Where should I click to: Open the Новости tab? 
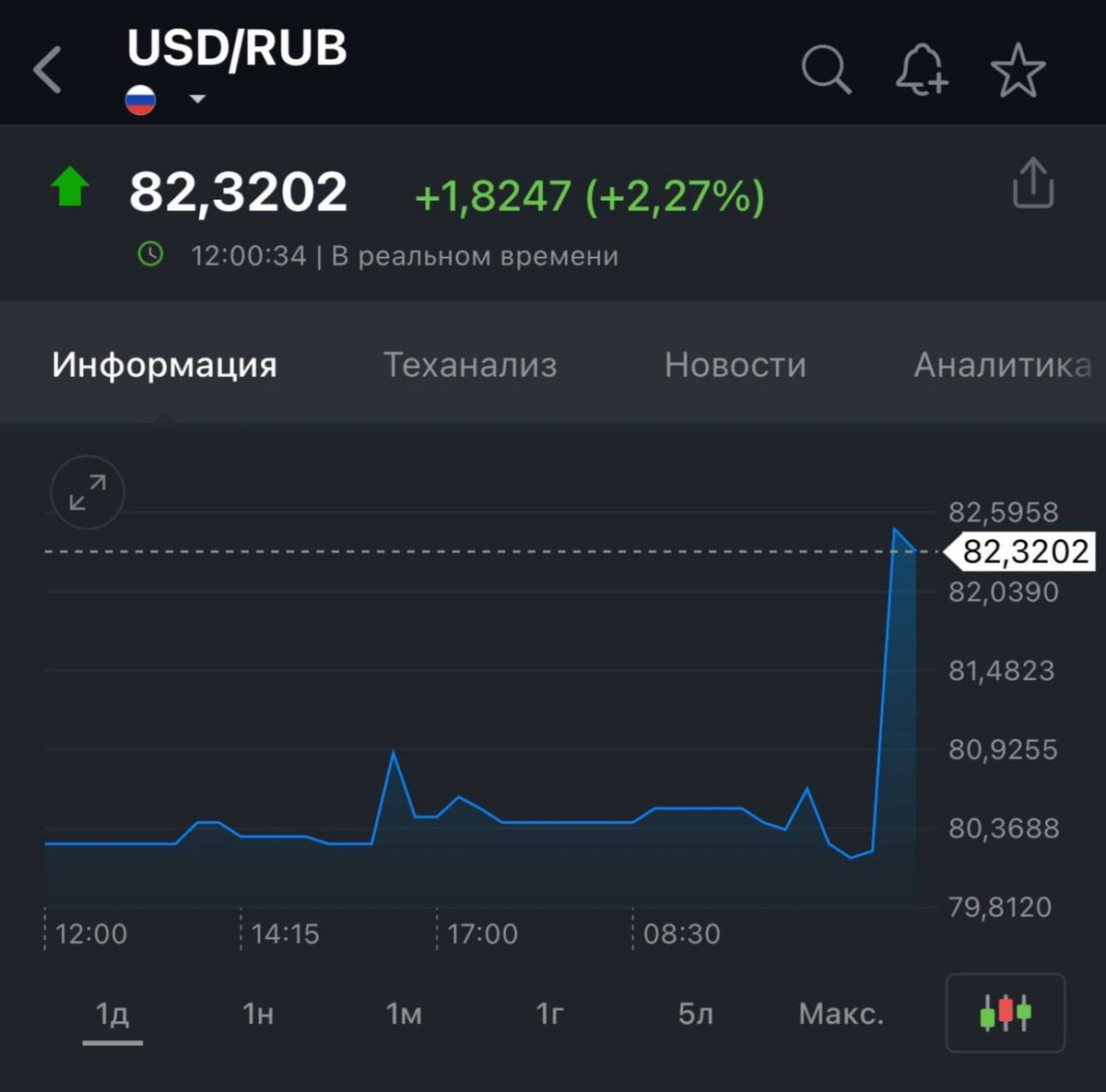735,365
